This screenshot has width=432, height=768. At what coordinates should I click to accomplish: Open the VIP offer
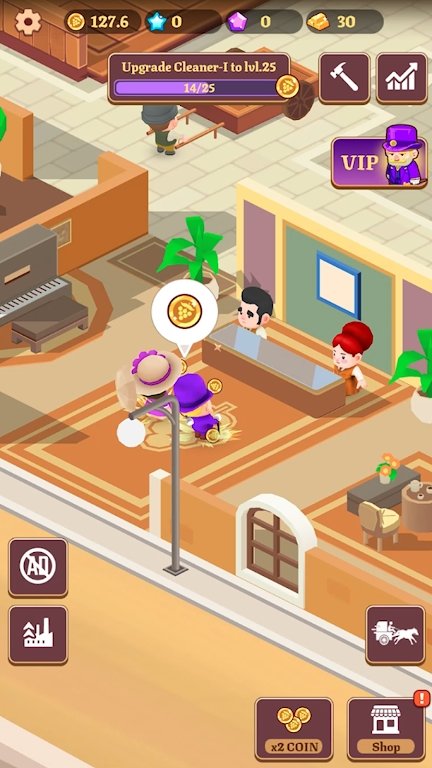click(380, 157)
